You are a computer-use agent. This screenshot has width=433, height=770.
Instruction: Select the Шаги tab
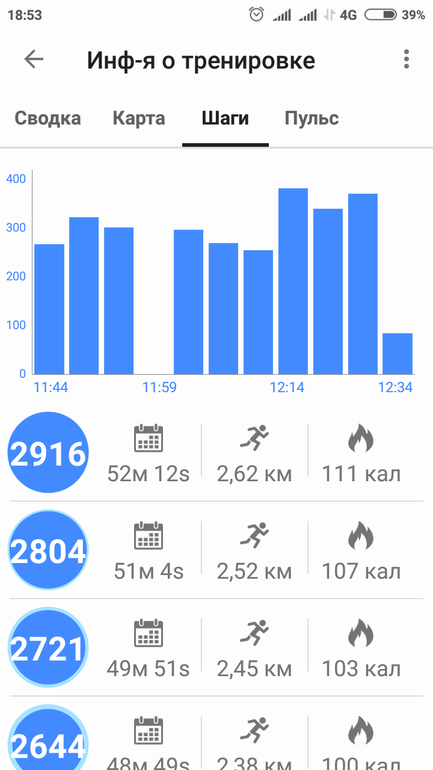coord(225,118)
